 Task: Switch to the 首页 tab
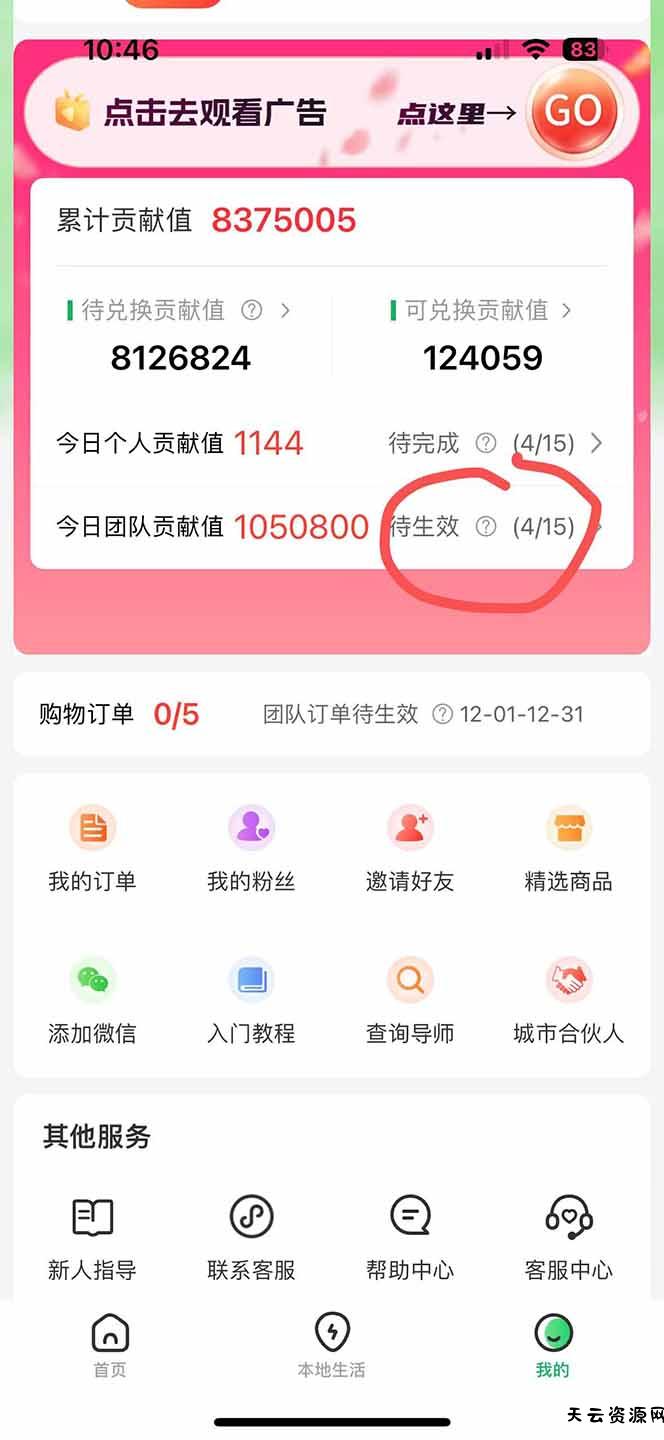click(x=110, y=1346)
